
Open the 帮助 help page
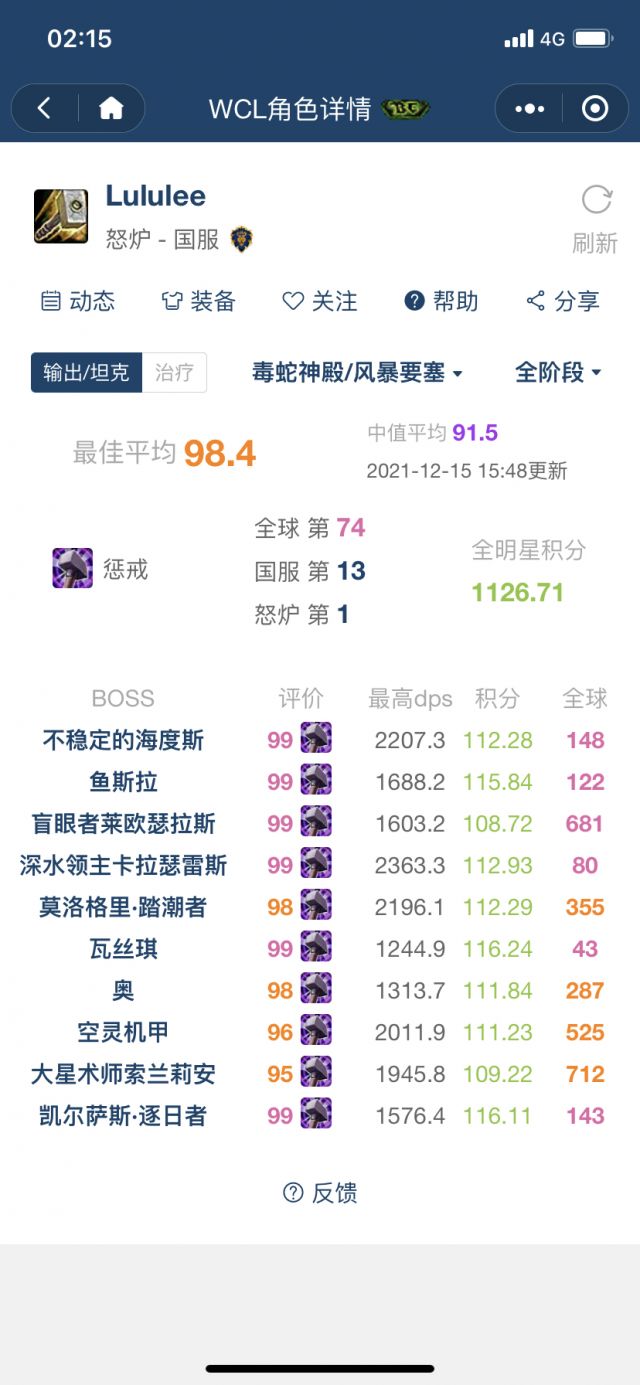click(x=441, y=301)
